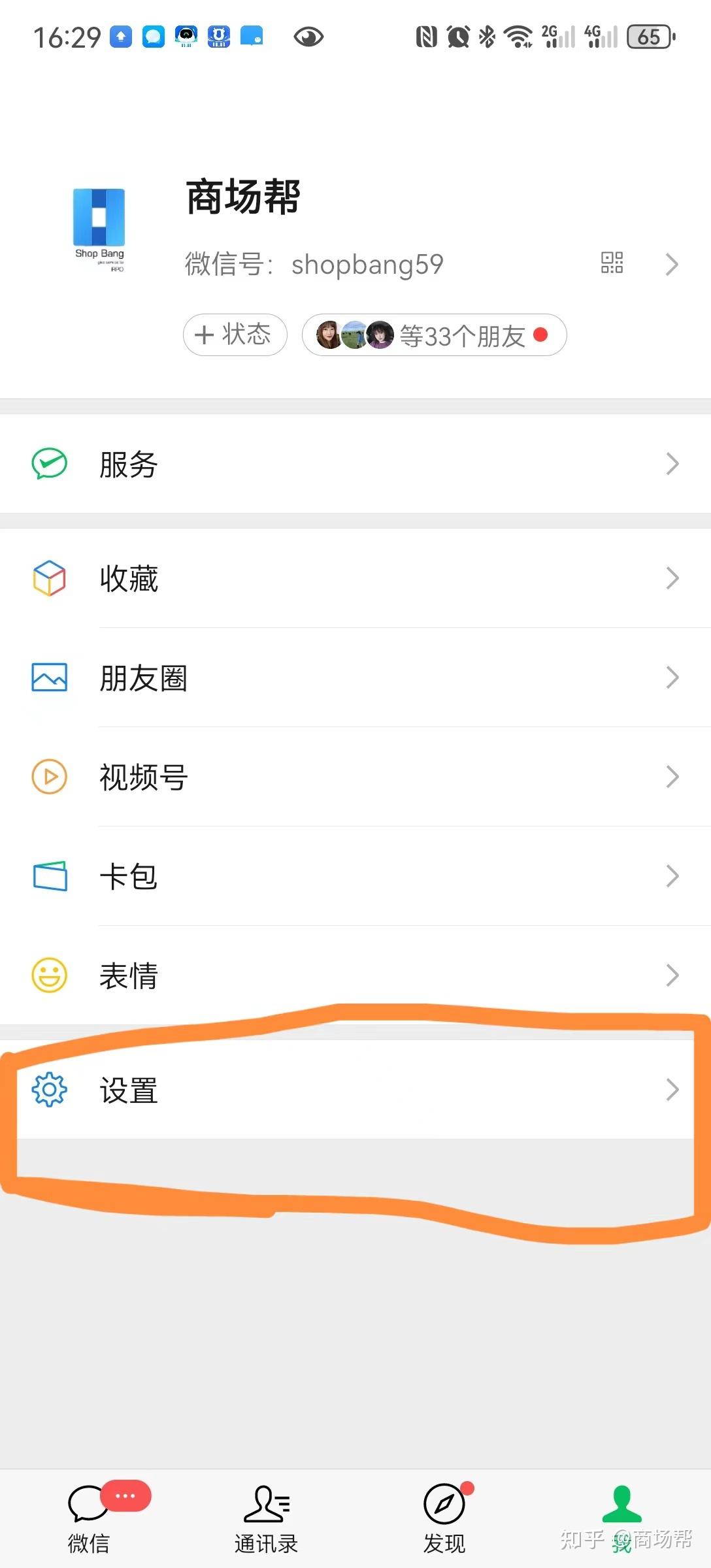This screenshot has height=1568, width=711.
Task: Open profile details chevron beside shopbang59
Action: point(672,264)
